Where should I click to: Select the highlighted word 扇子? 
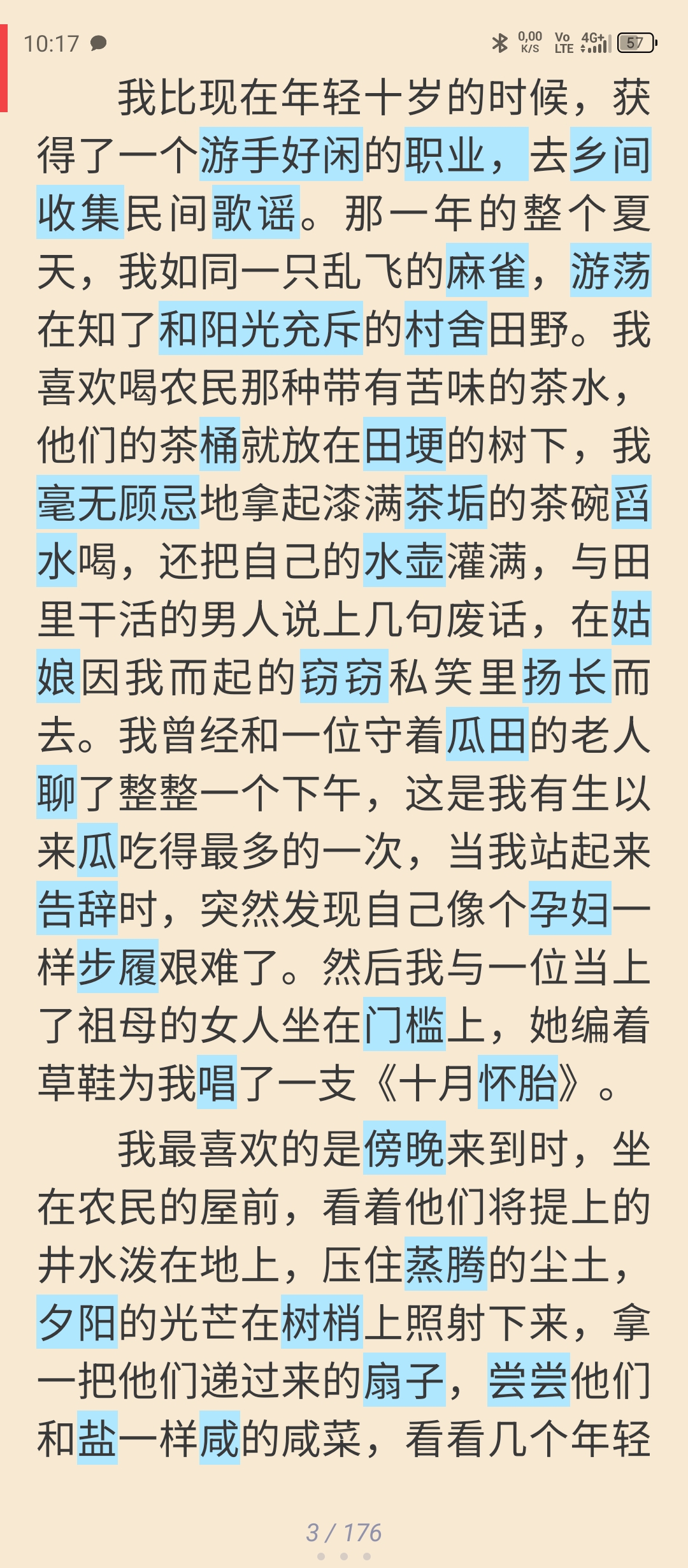[405, 1379]
